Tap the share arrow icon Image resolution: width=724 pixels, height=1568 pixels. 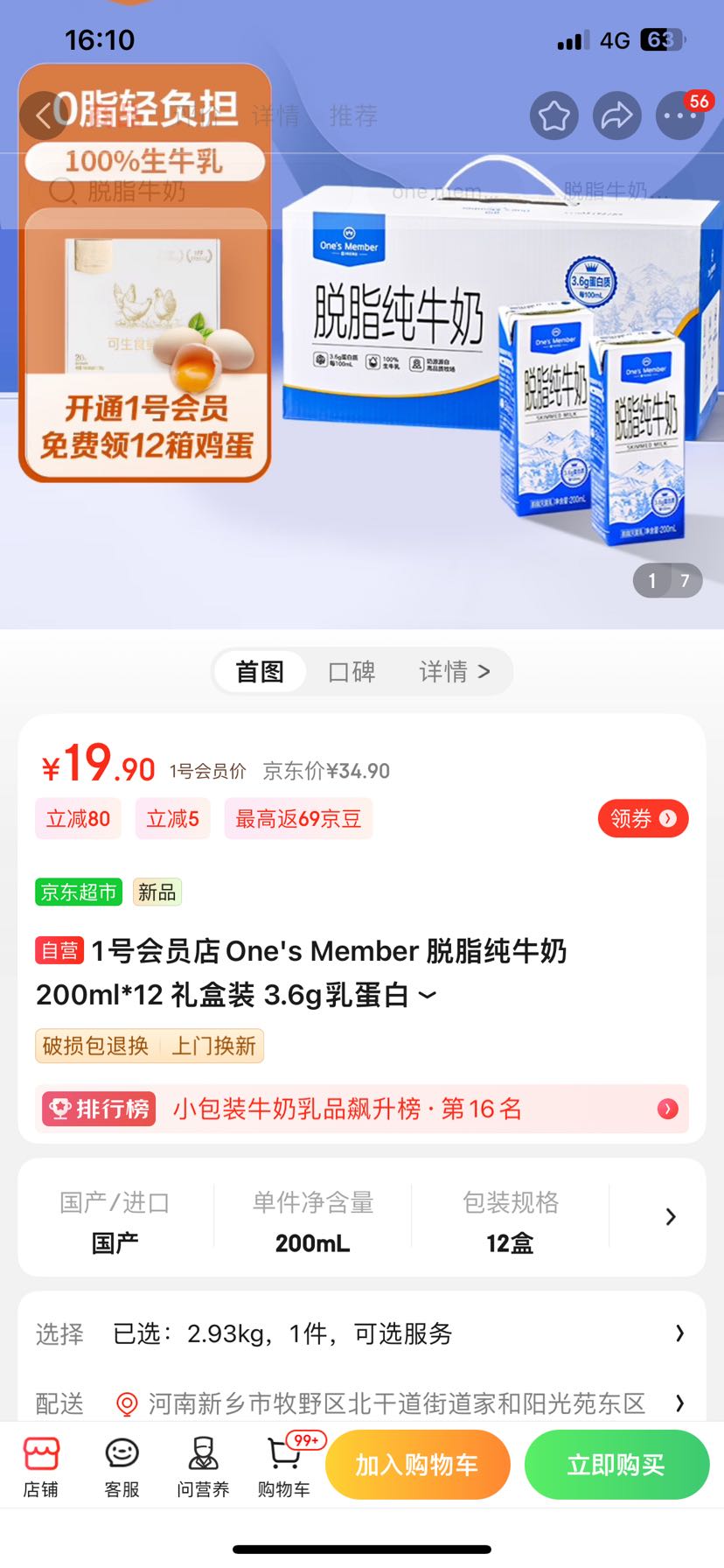click(617, 115)
